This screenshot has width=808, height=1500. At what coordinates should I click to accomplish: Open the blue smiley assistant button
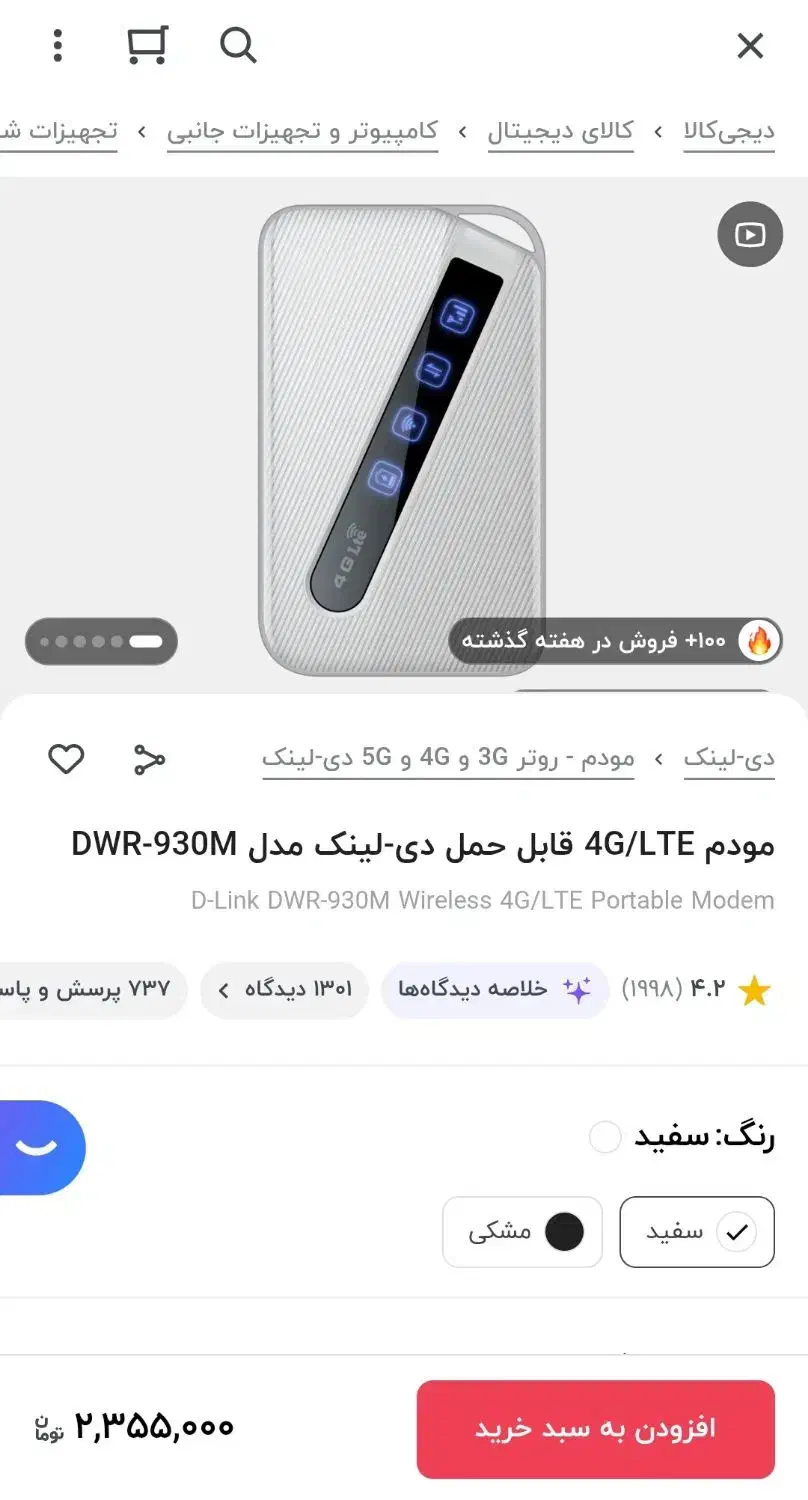[38, 1148]
